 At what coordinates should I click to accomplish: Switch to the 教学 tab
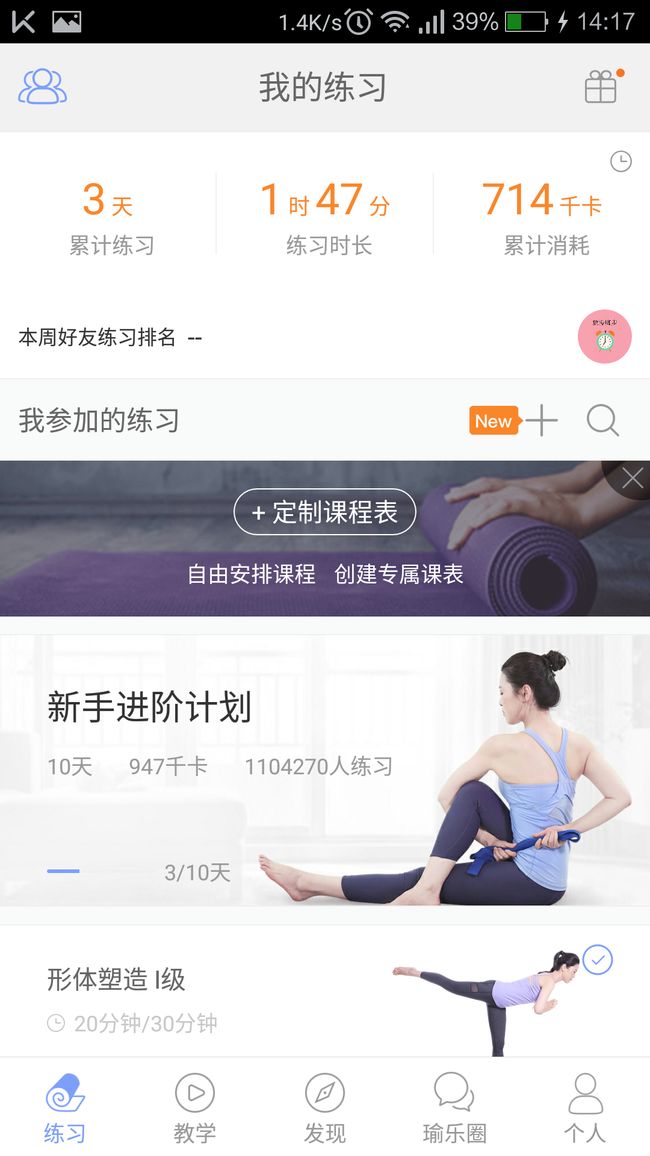[195, 1108]
